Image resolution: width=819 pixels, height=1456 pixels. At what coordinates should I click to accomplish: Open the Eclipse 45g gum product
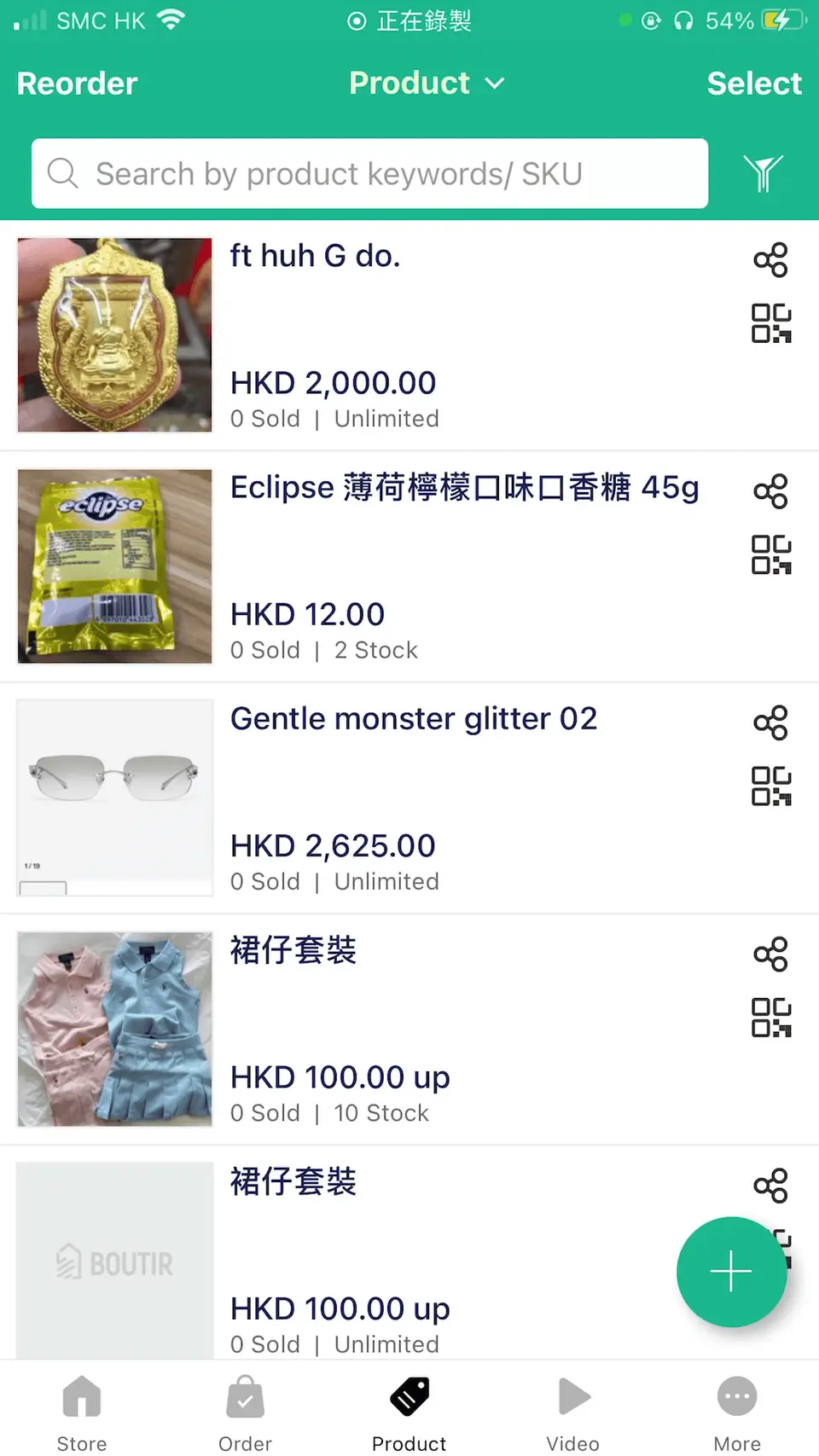click(409, 566)
